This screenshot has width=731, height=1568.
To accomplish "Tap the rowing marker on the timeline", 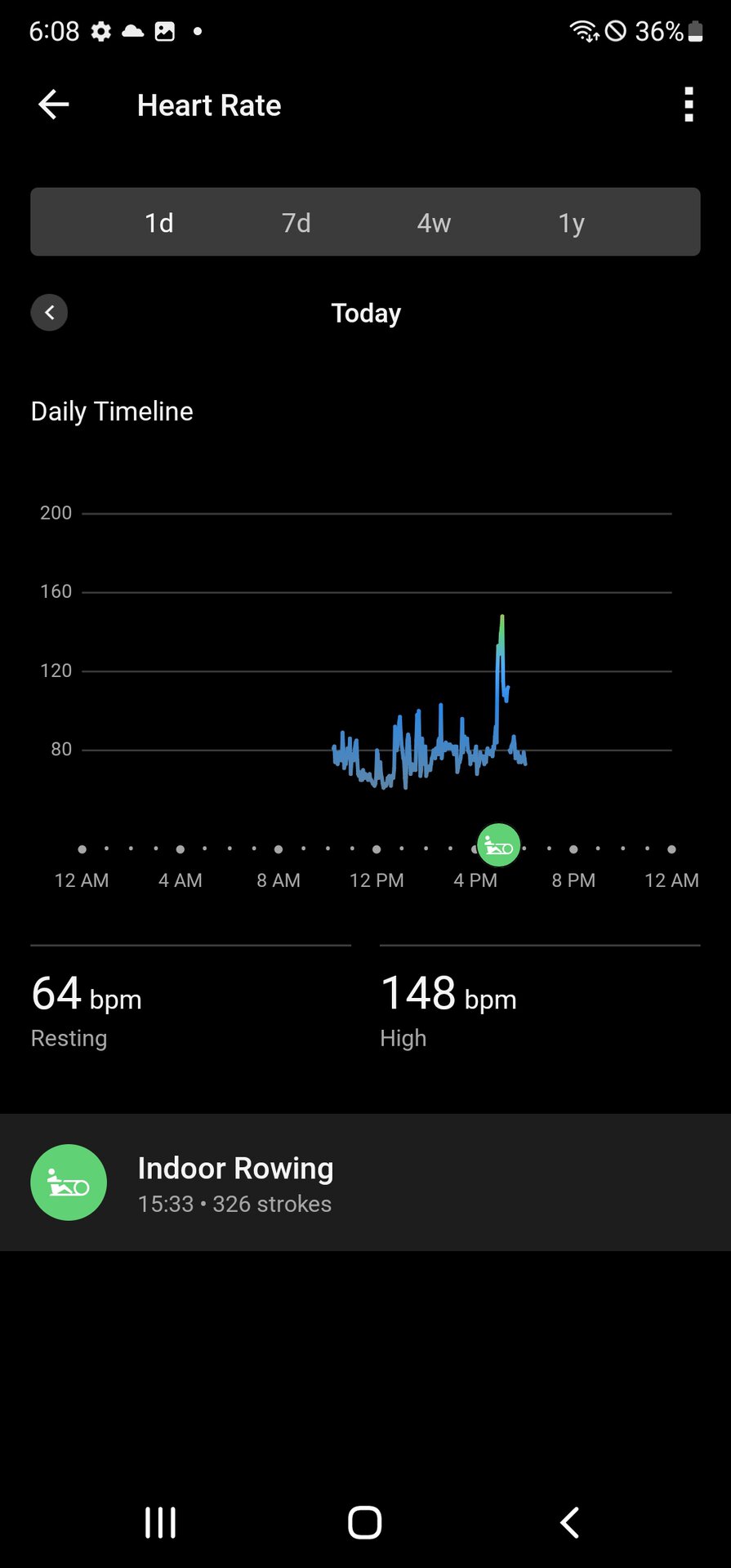I will coord(498,846).
